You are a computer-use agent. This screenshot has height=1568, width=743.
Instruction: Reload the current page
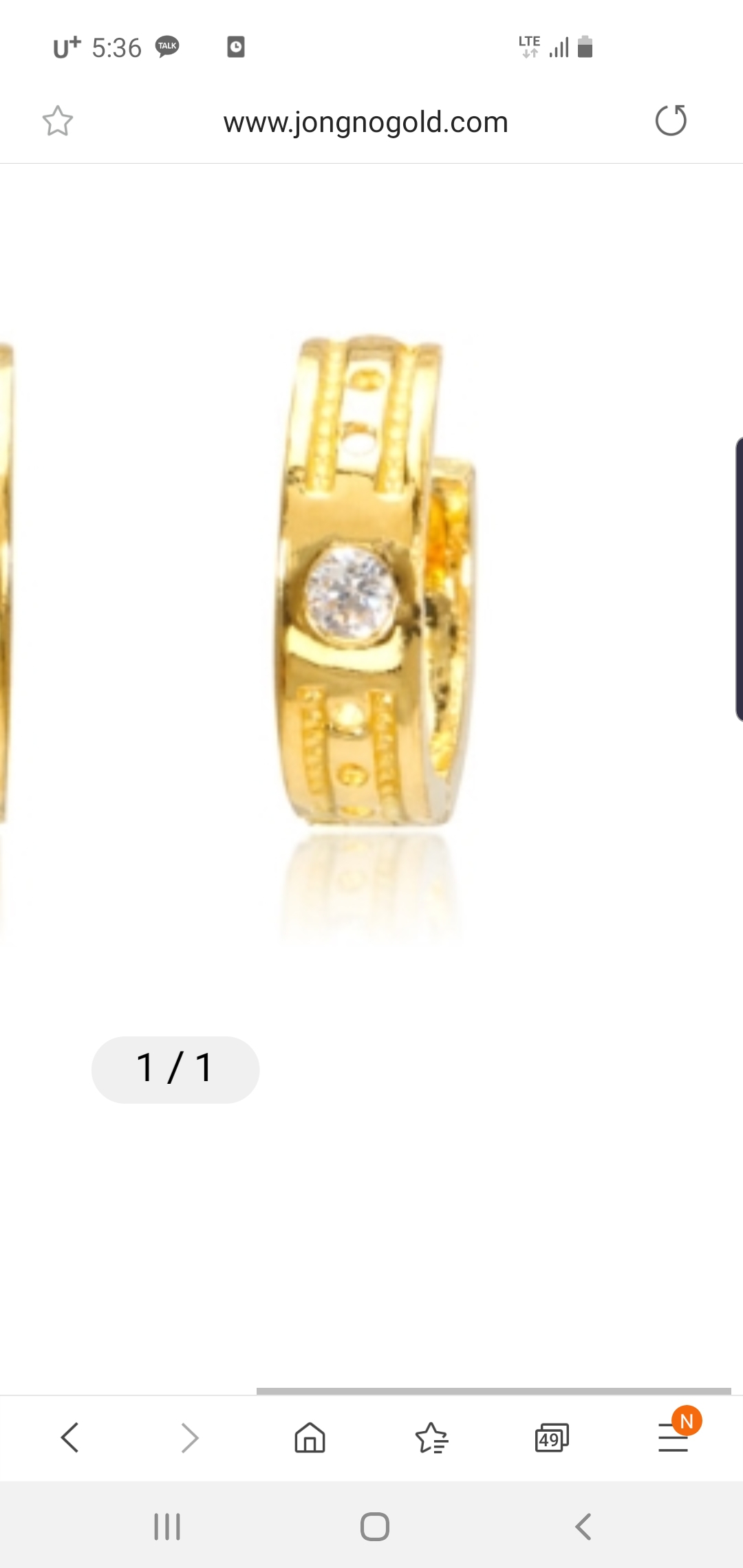(x=671, y=120)
